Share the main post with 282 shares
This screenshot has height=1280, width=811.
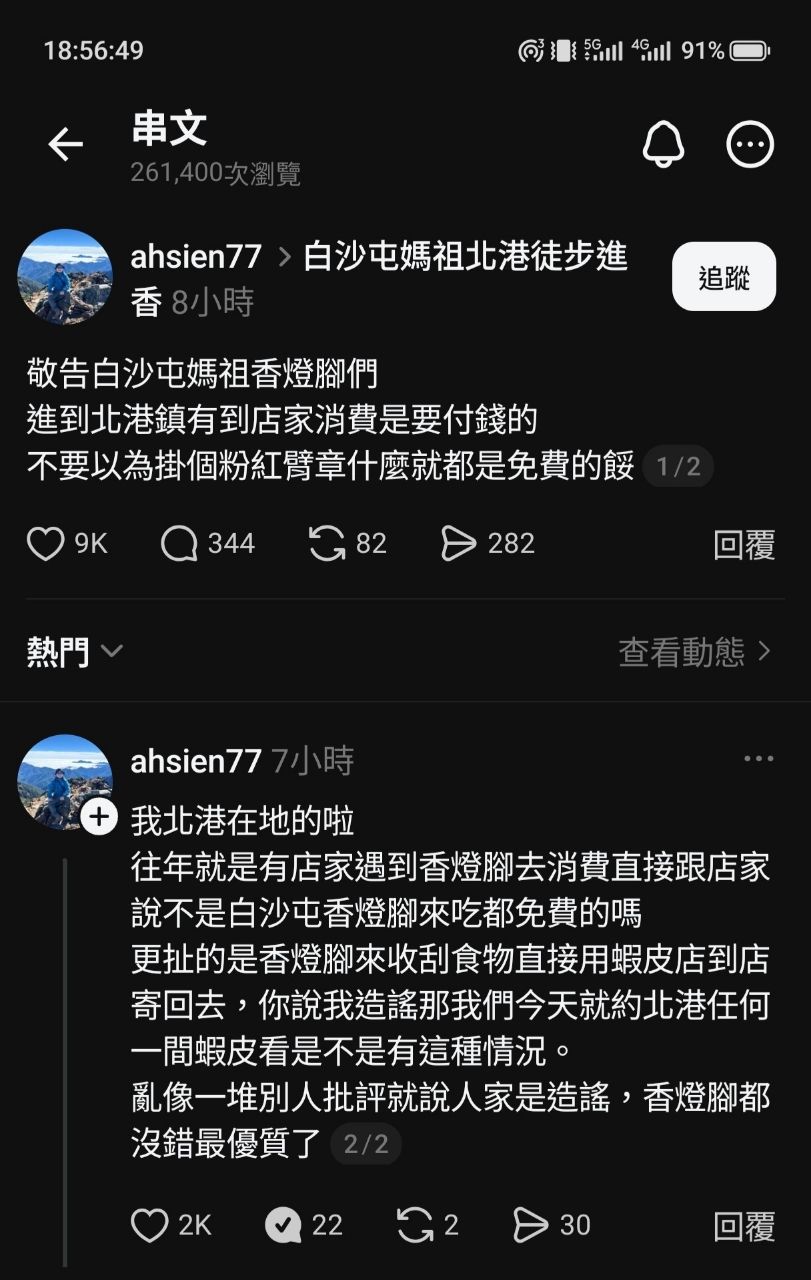tap(459, 544)
